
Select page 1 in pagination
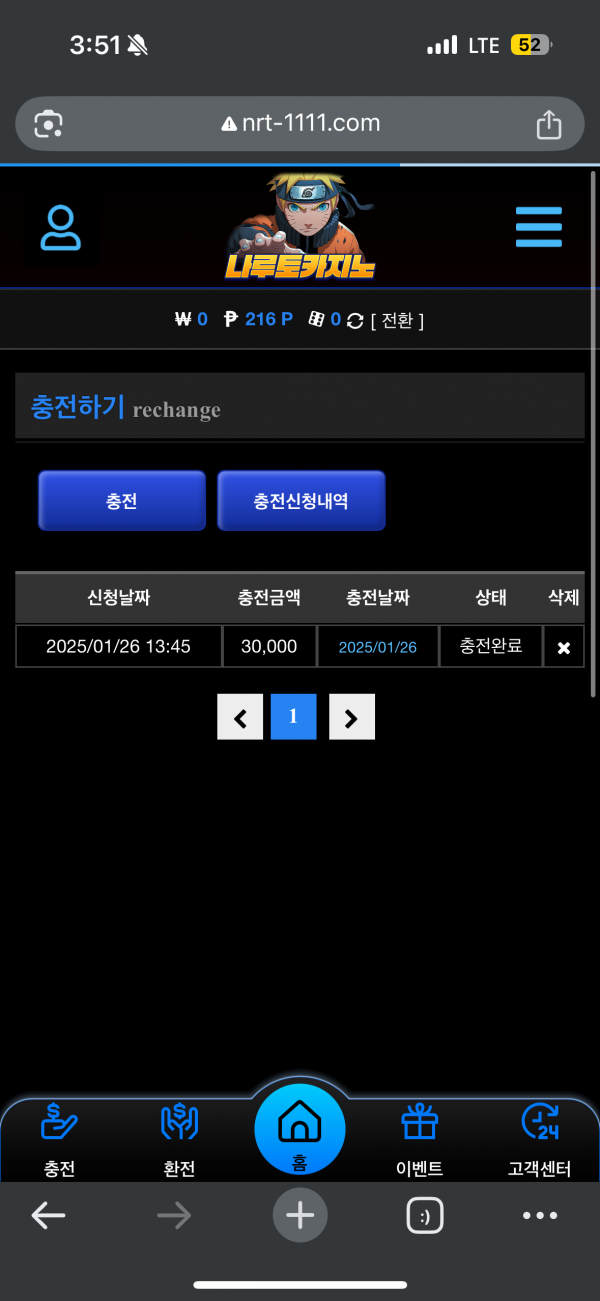point(293,716)
